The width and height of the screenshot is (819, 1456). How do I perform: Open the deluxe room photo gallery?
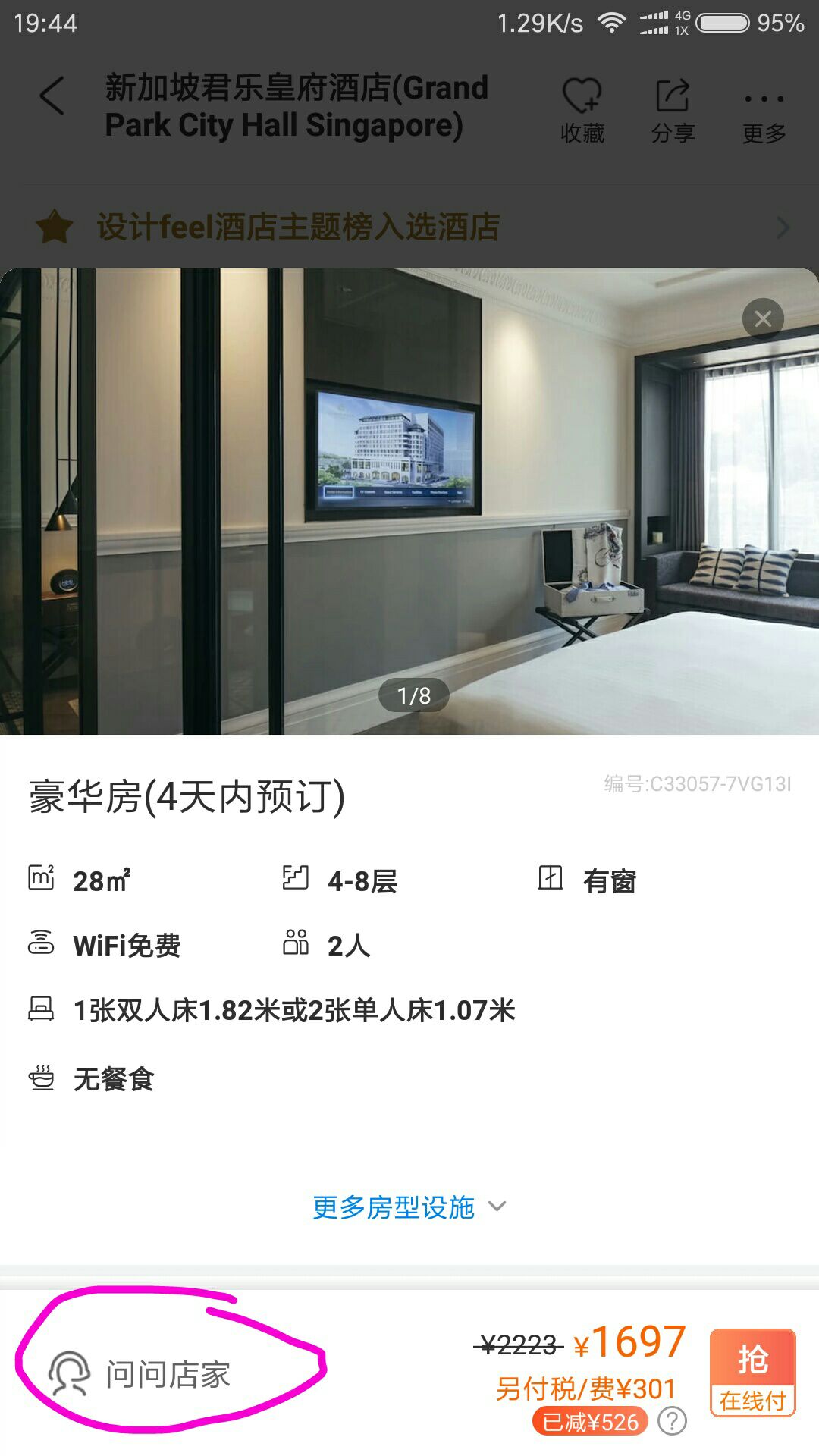pos(409,501)
